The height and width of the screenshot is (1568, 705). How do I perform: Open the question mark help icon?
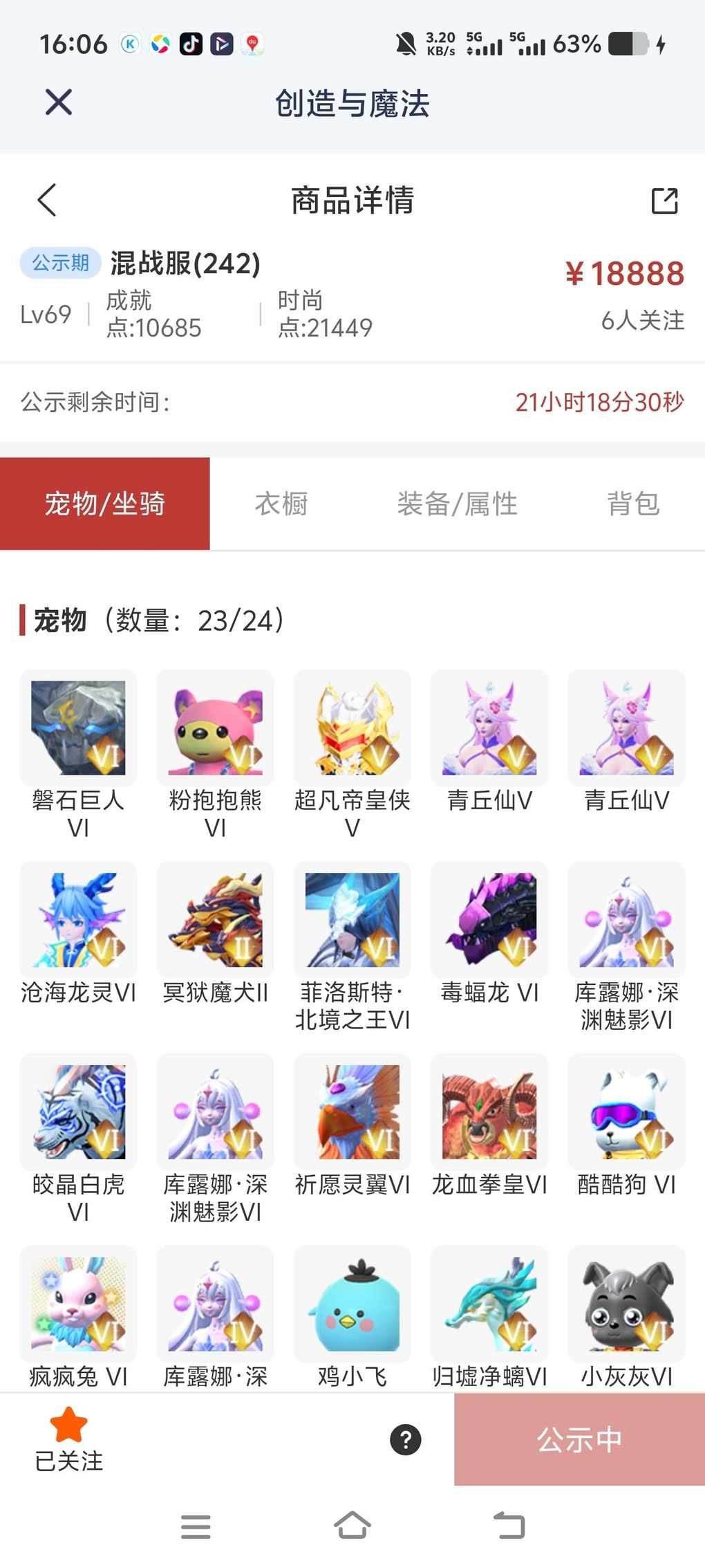pyautogui.click(x=406, y=1439)
